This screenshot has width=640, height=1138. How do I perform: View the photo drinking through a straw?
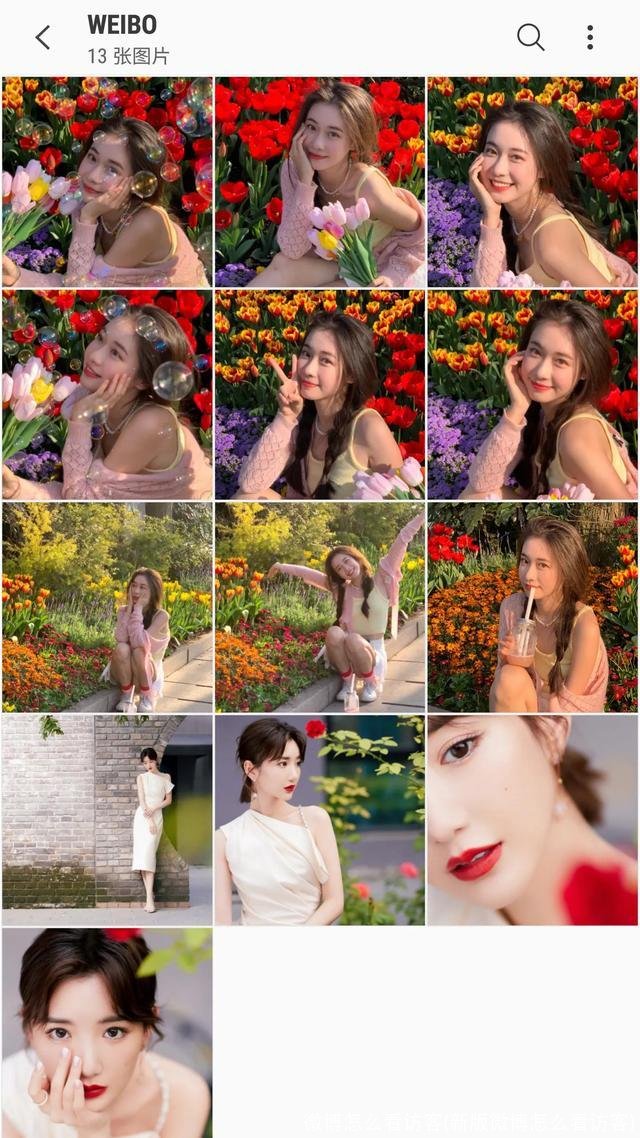pos(532,607)
